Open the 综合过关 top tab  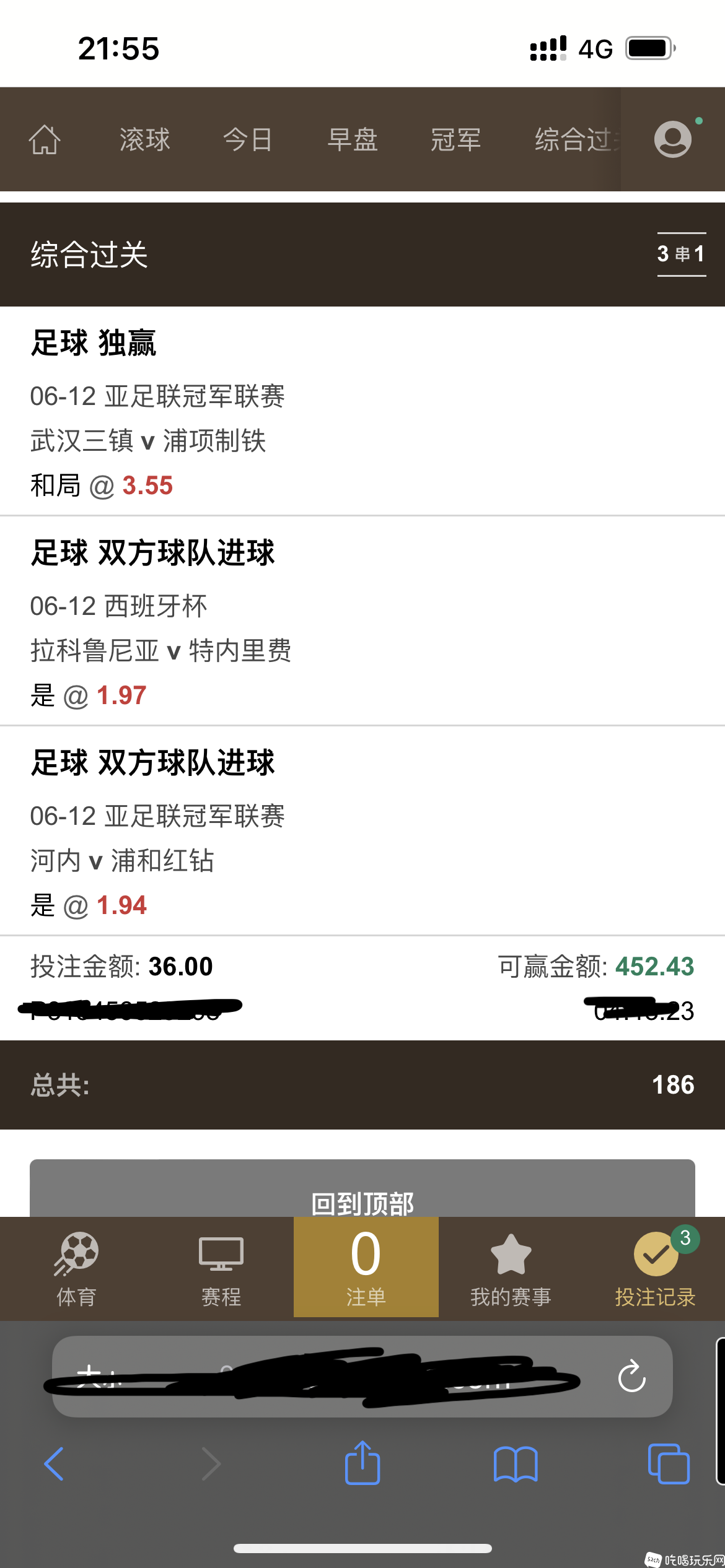pos(576,139)
